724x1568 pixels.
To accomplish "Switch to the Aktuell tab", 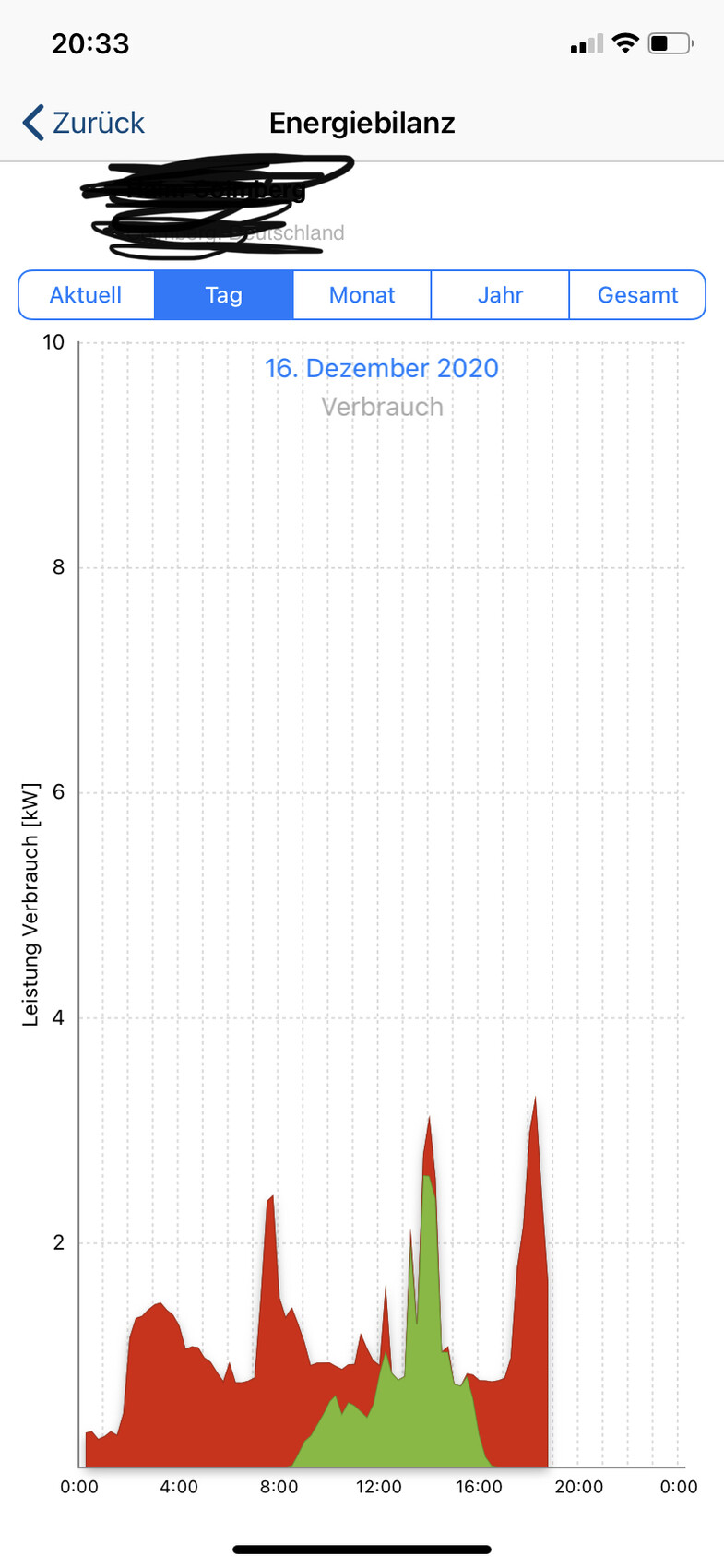I will [86, 295].
